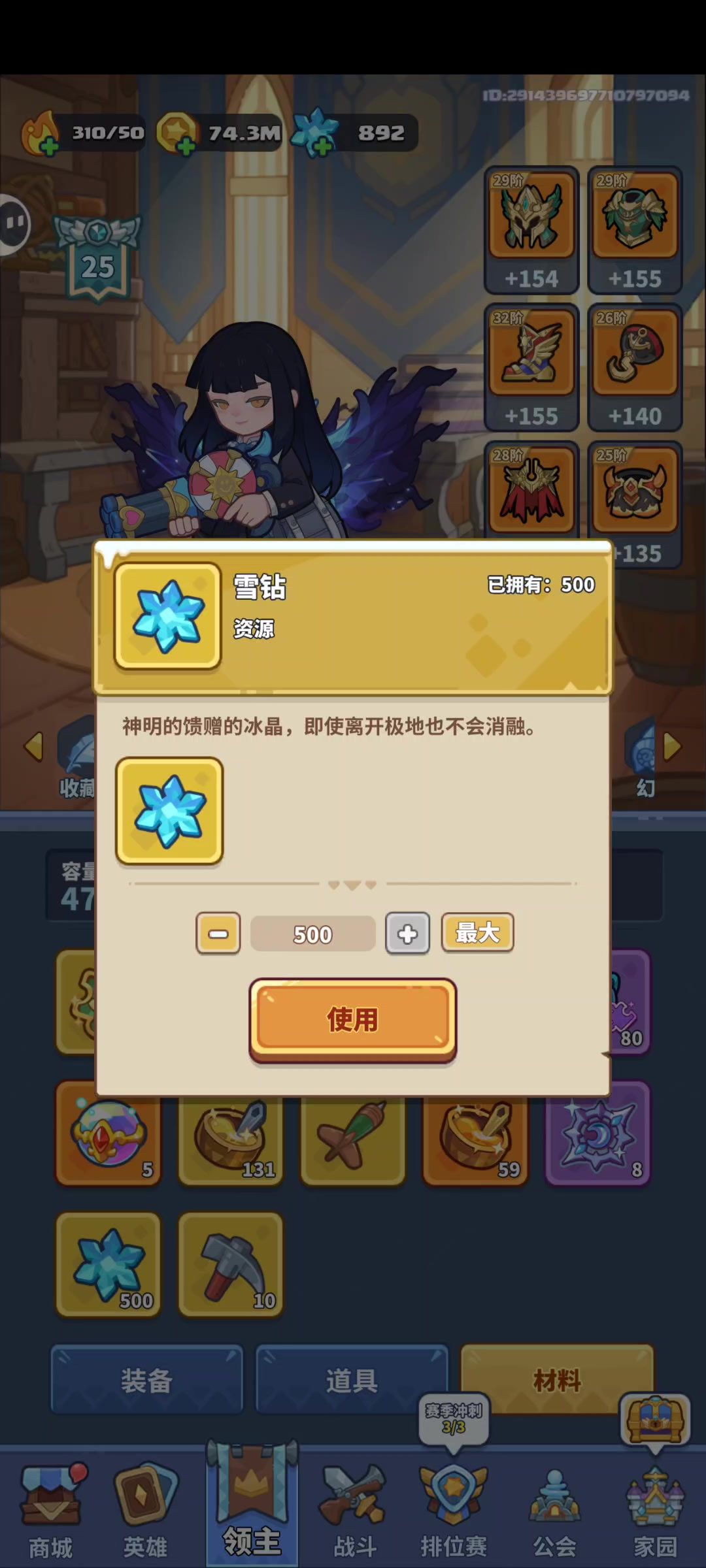The image size is (706, 1568).
Task: Increase the quantity with the plus button
Action: coord(407,934)
